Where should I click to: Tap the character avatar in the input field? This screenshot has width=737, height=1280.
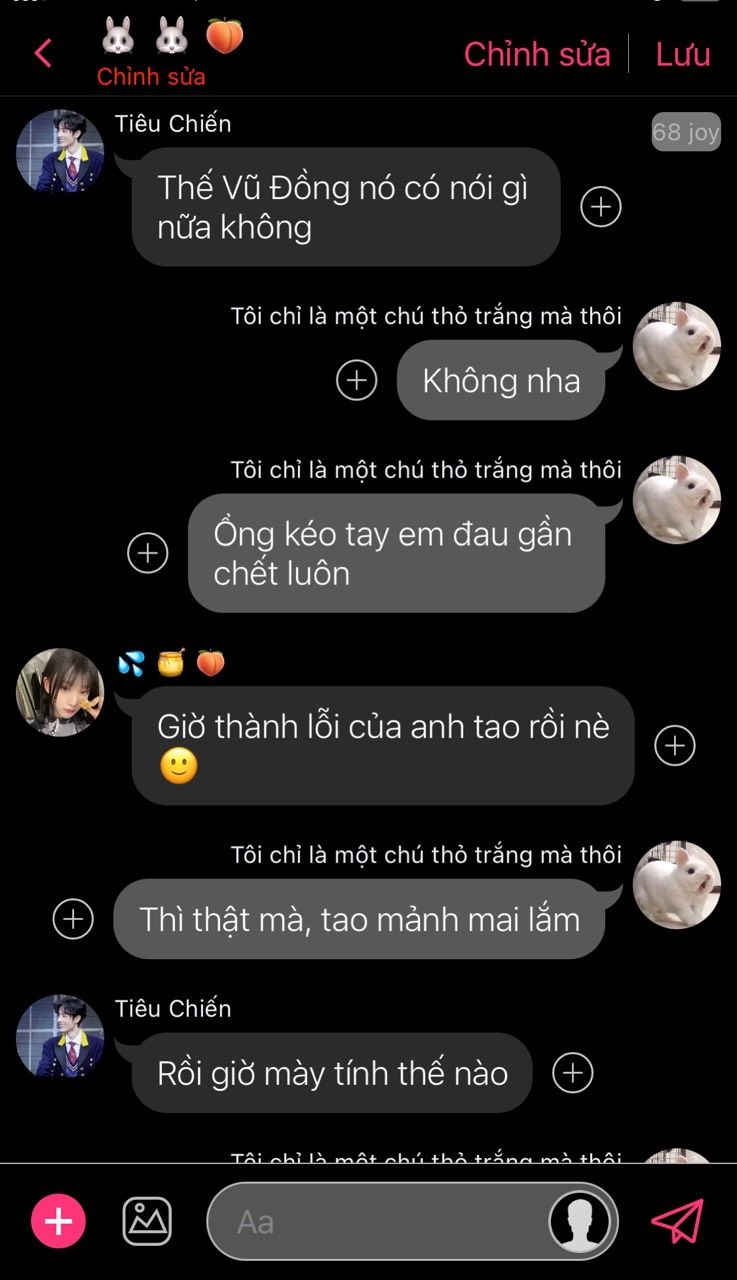pos(581,1221)
